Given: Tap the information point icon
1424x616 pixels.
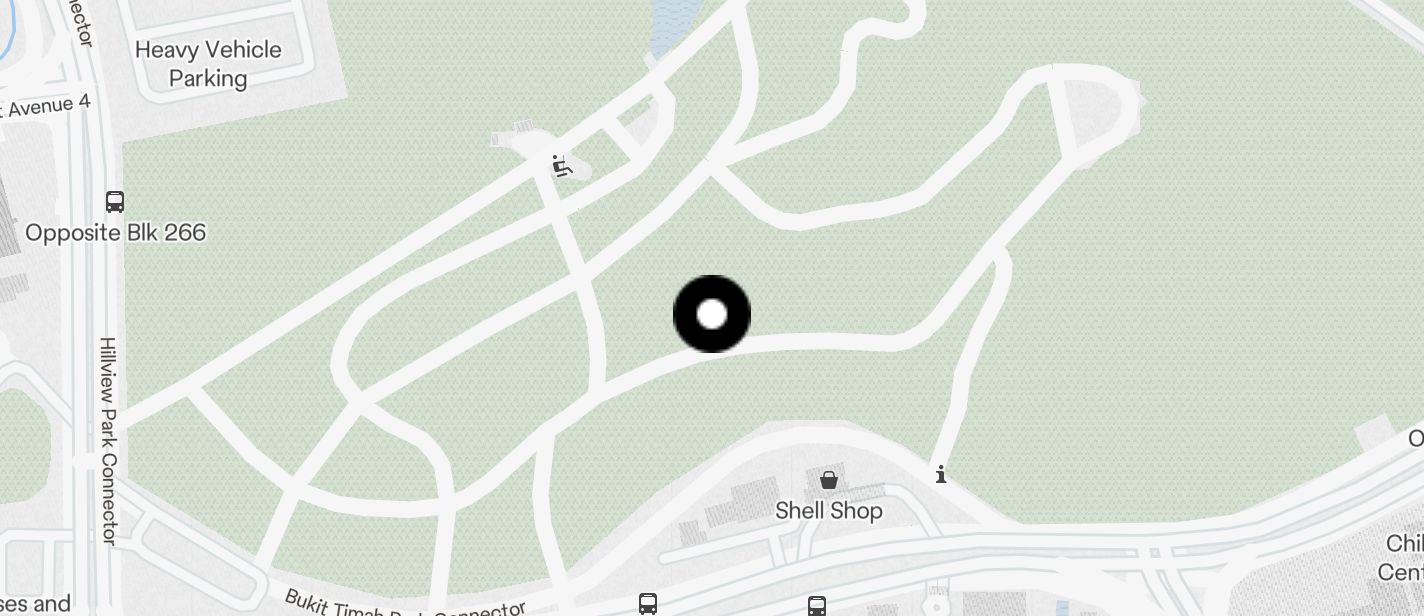Looking at the screenshot, I should click(x=941, y=475).
